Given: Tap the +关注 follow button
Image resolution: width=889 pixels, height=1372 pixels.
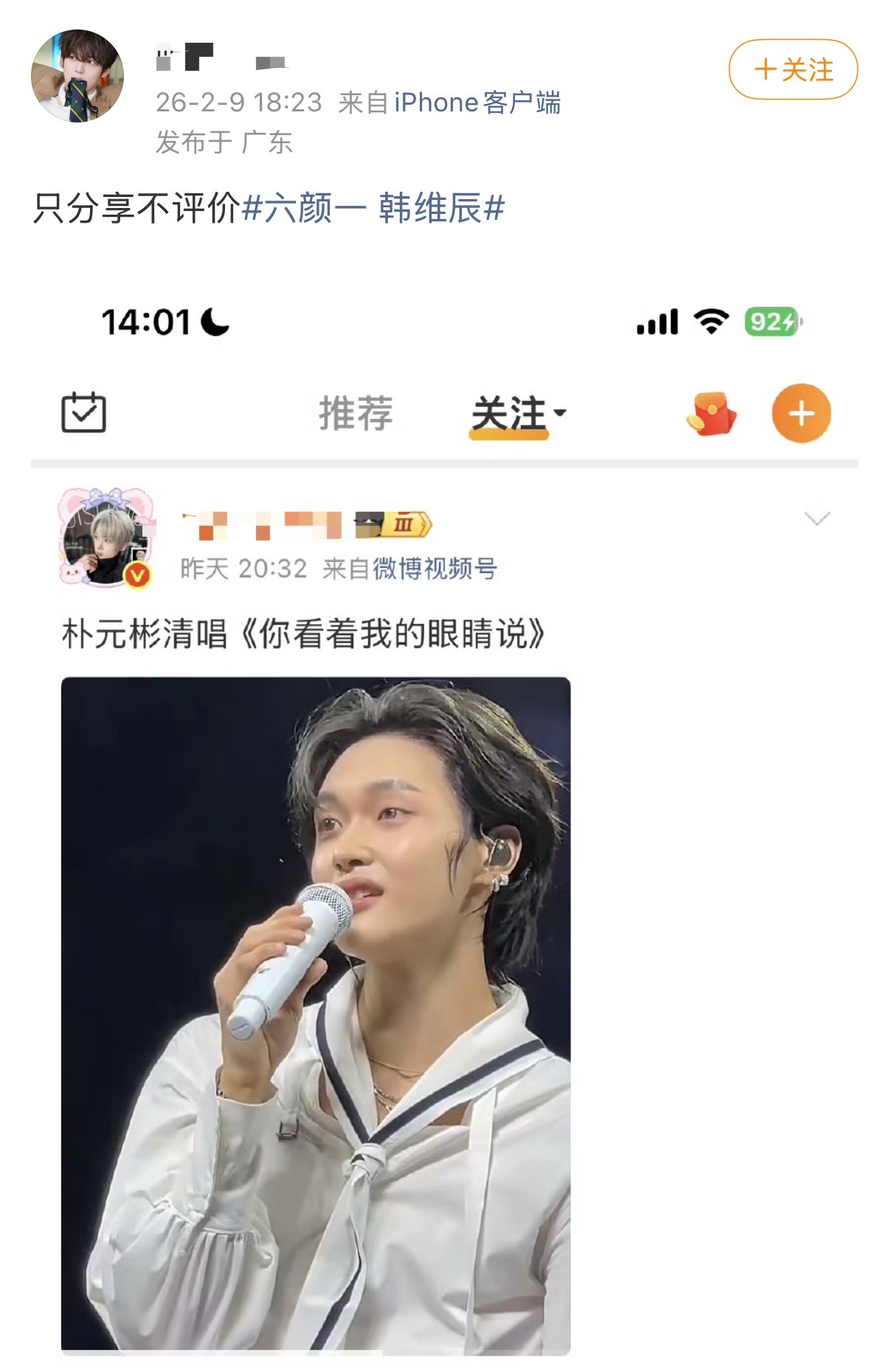Looking at the screenshot, I should point(794,69).
